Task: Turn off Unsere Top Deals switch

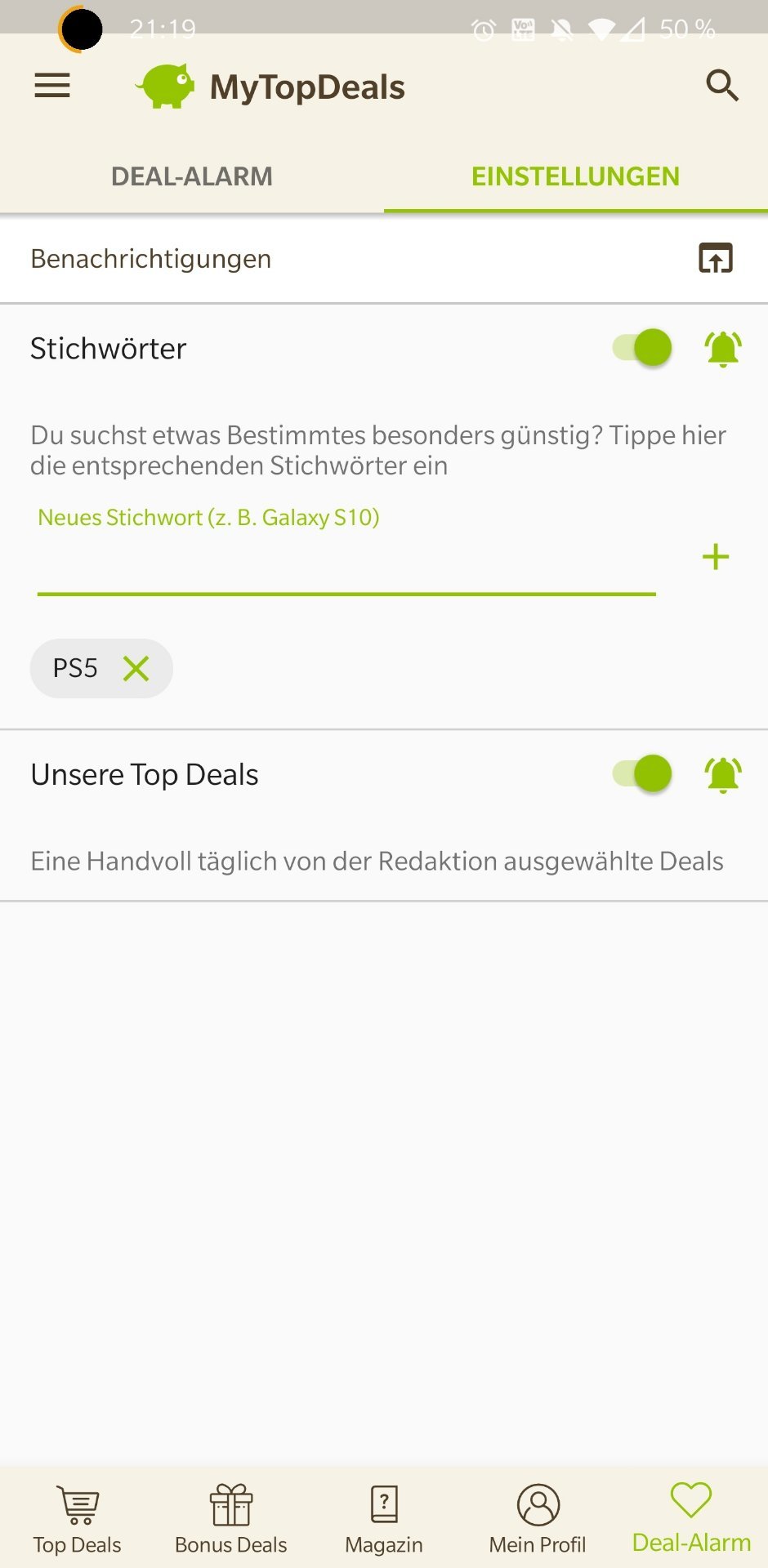Action: [x=642, y=773]
